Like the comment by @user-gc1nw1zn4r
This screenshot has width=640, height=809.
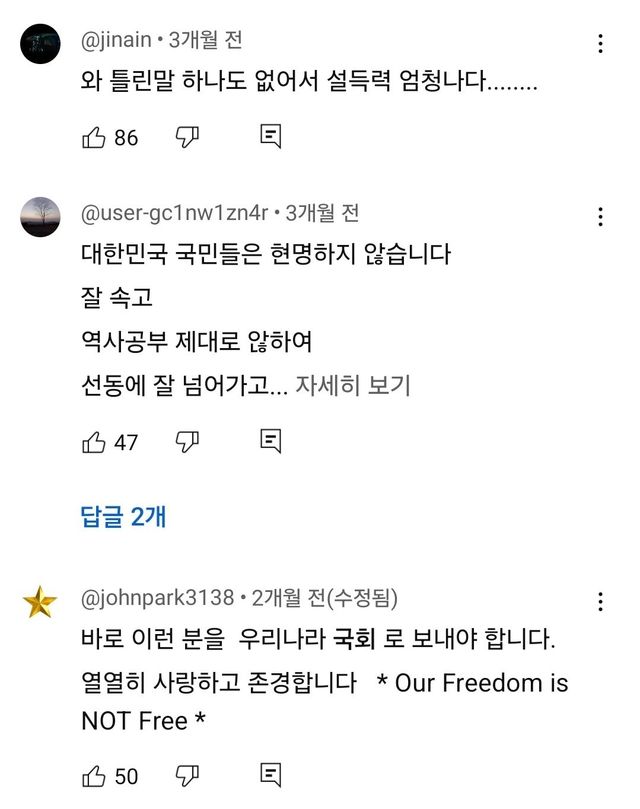(x=94, y=441)
